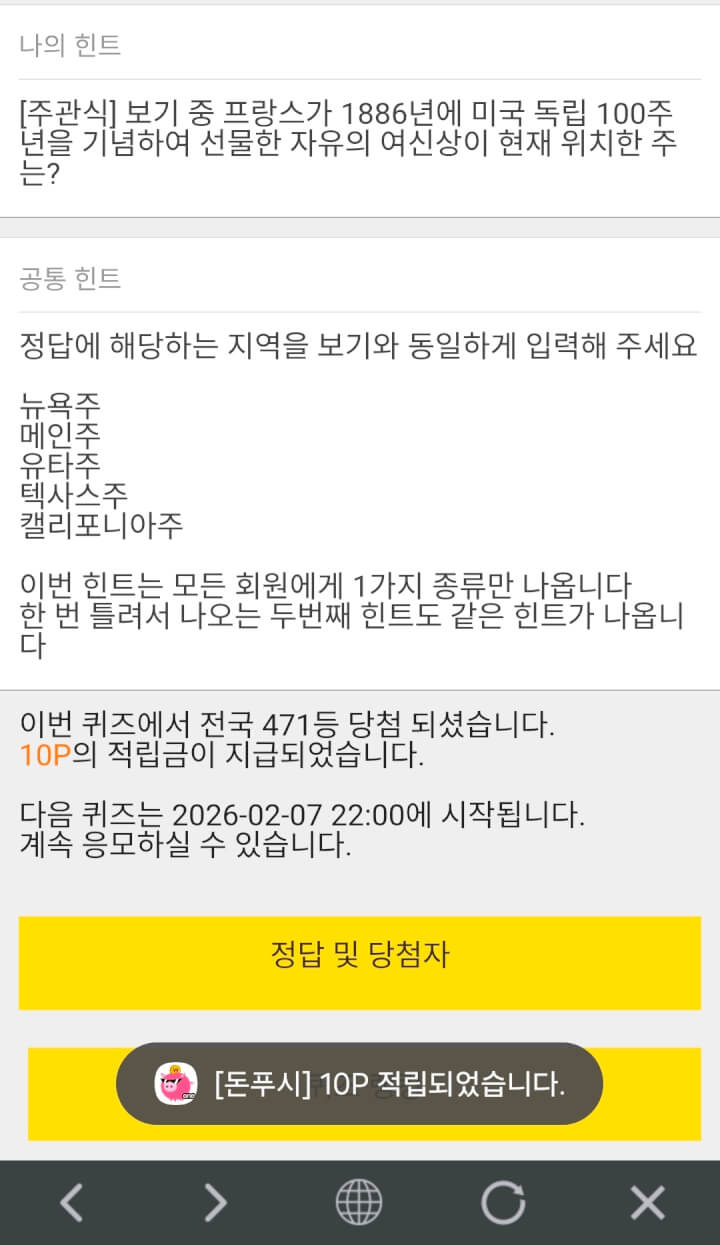Go back to the previous page

coord(71,1202)
